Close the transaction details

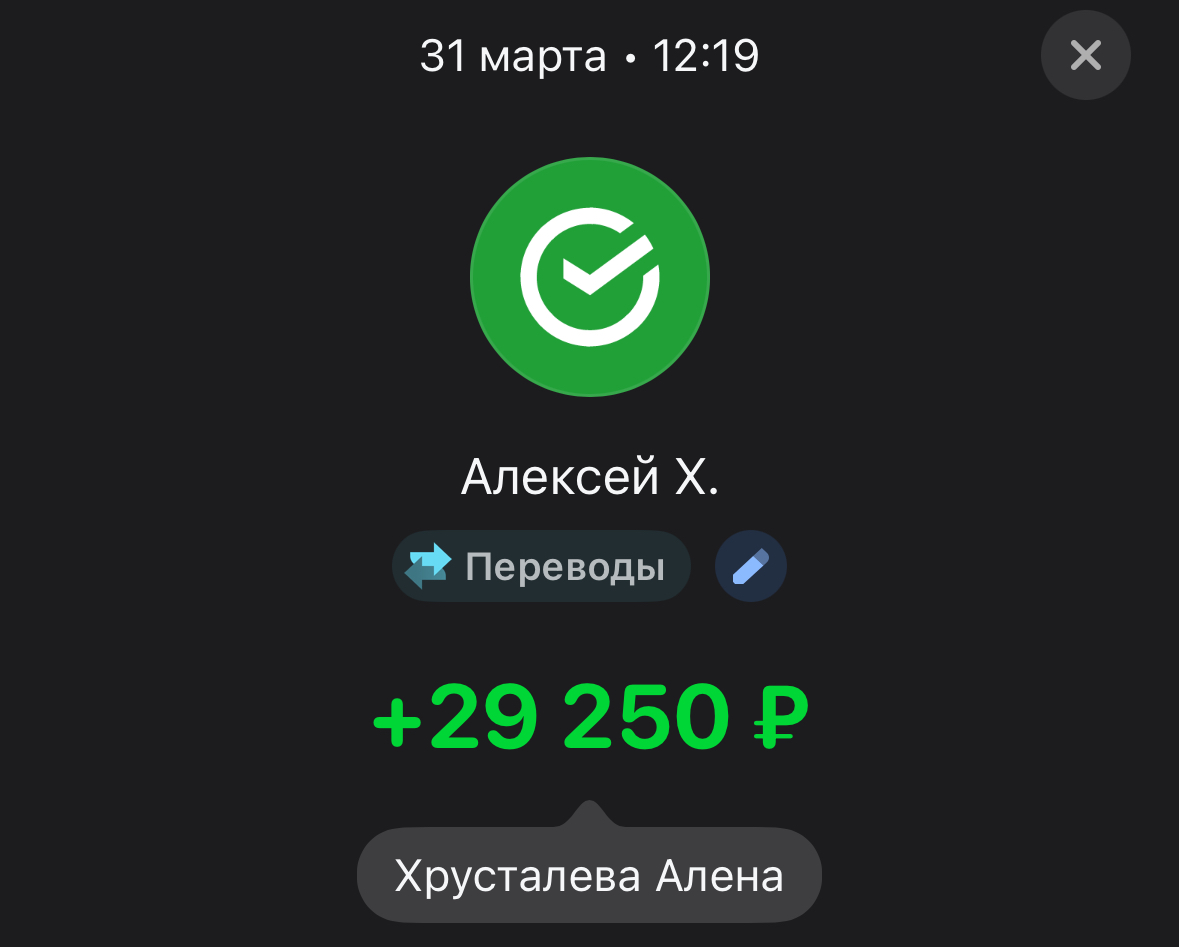[1085, 55]
